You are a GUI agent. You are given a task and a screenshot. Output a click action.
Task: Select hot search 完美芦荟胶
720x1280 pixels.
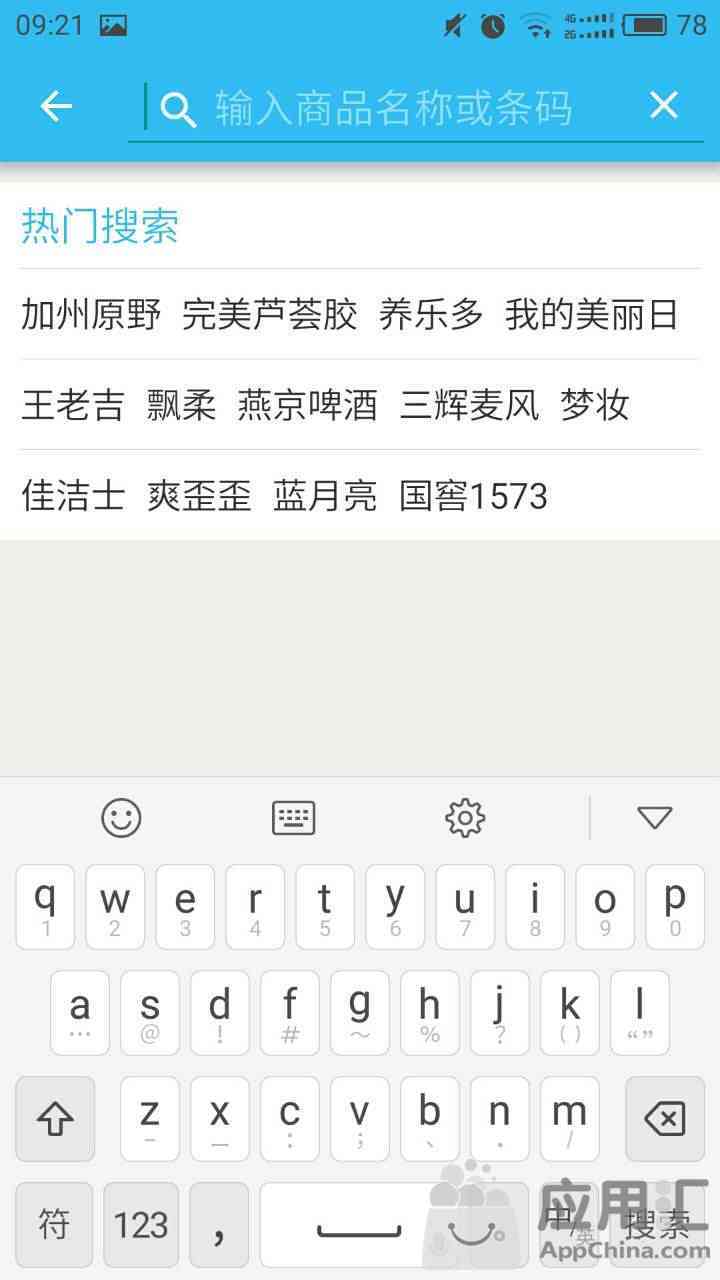[270, 314]
